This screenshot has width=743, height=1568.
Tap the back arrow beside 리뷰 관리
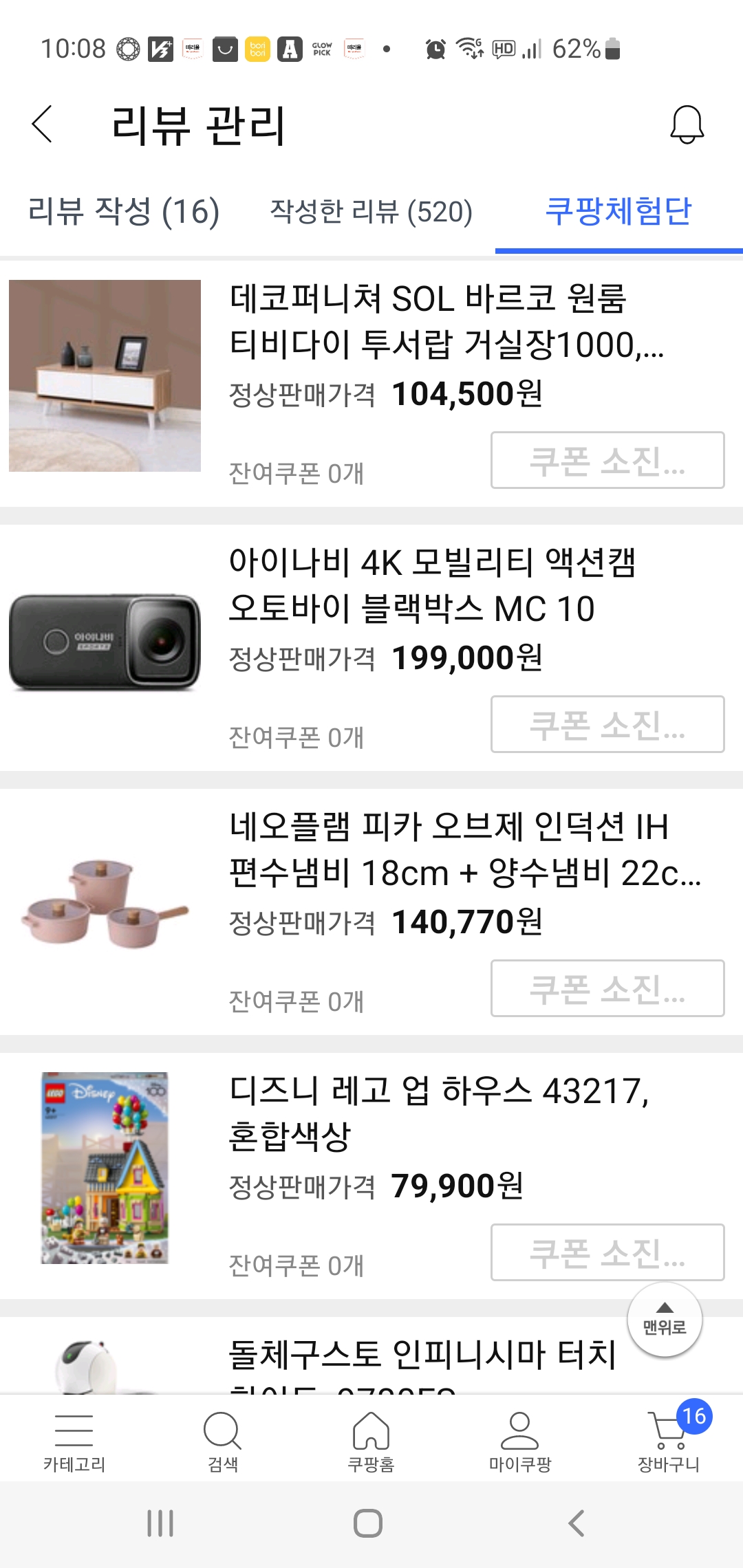pos(43,125)
